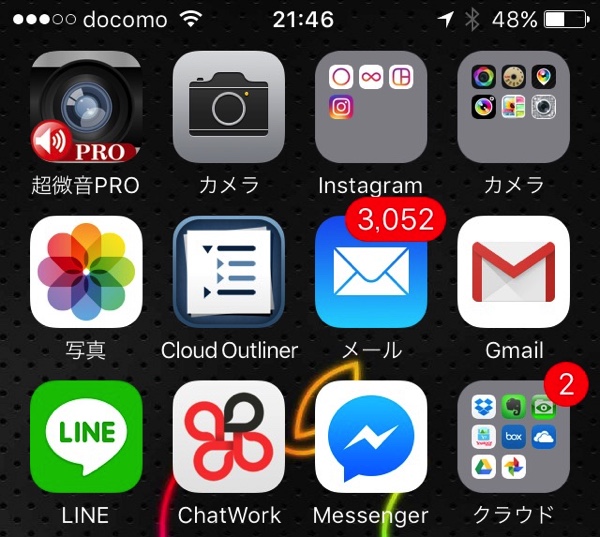This screenshot has height=537, width=600.
Task: Open メール with 3,052 unread
Action: pyautogui.click(x=371, y=272)
